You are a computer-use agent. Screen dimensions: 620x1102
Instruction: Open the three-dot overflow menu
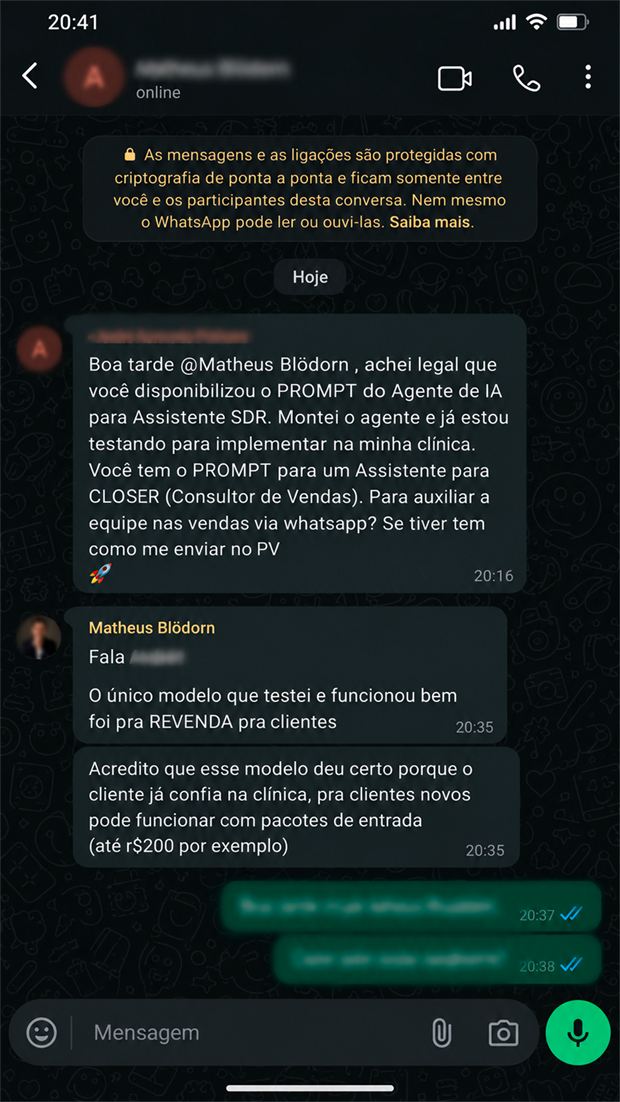[588, 77]
